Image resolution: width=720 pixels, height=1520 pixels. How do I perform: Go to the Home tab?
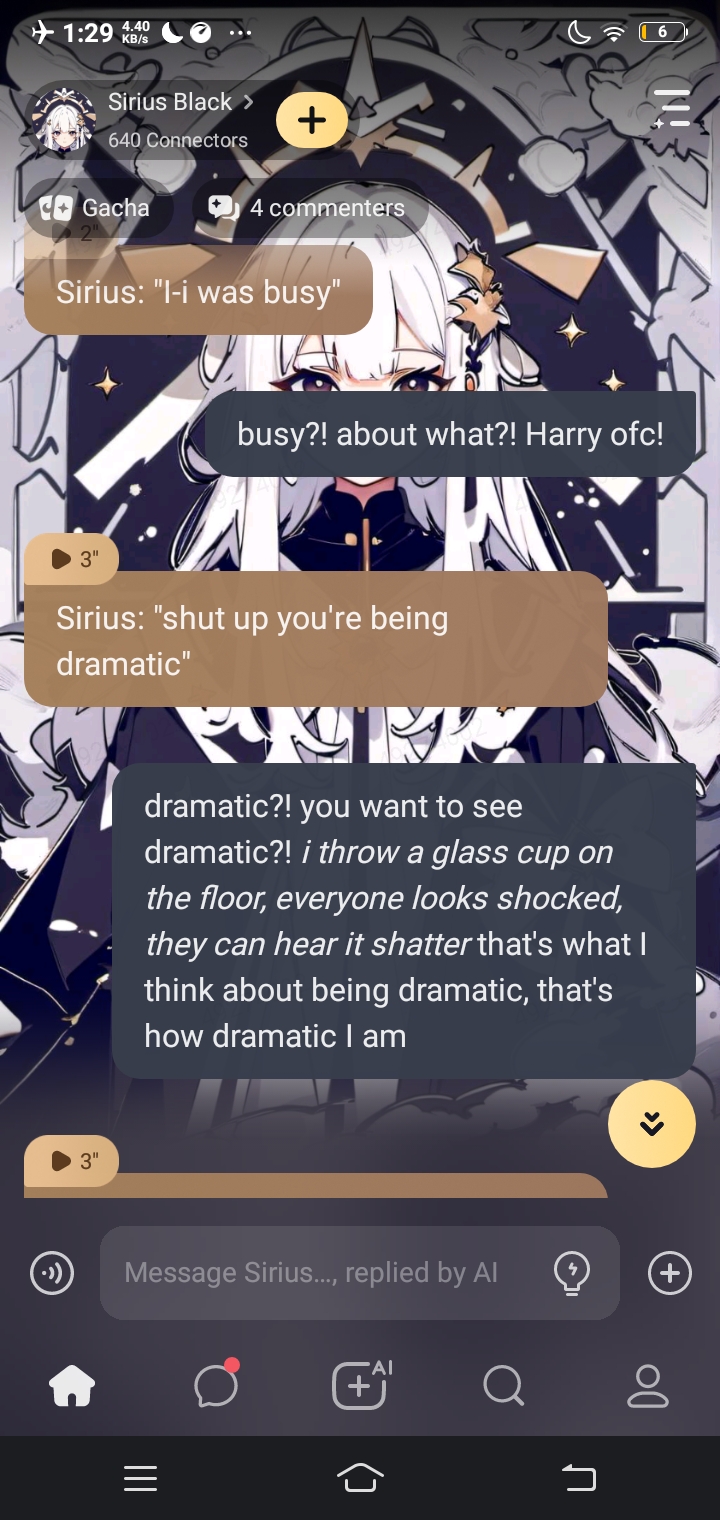point(72,1386)
